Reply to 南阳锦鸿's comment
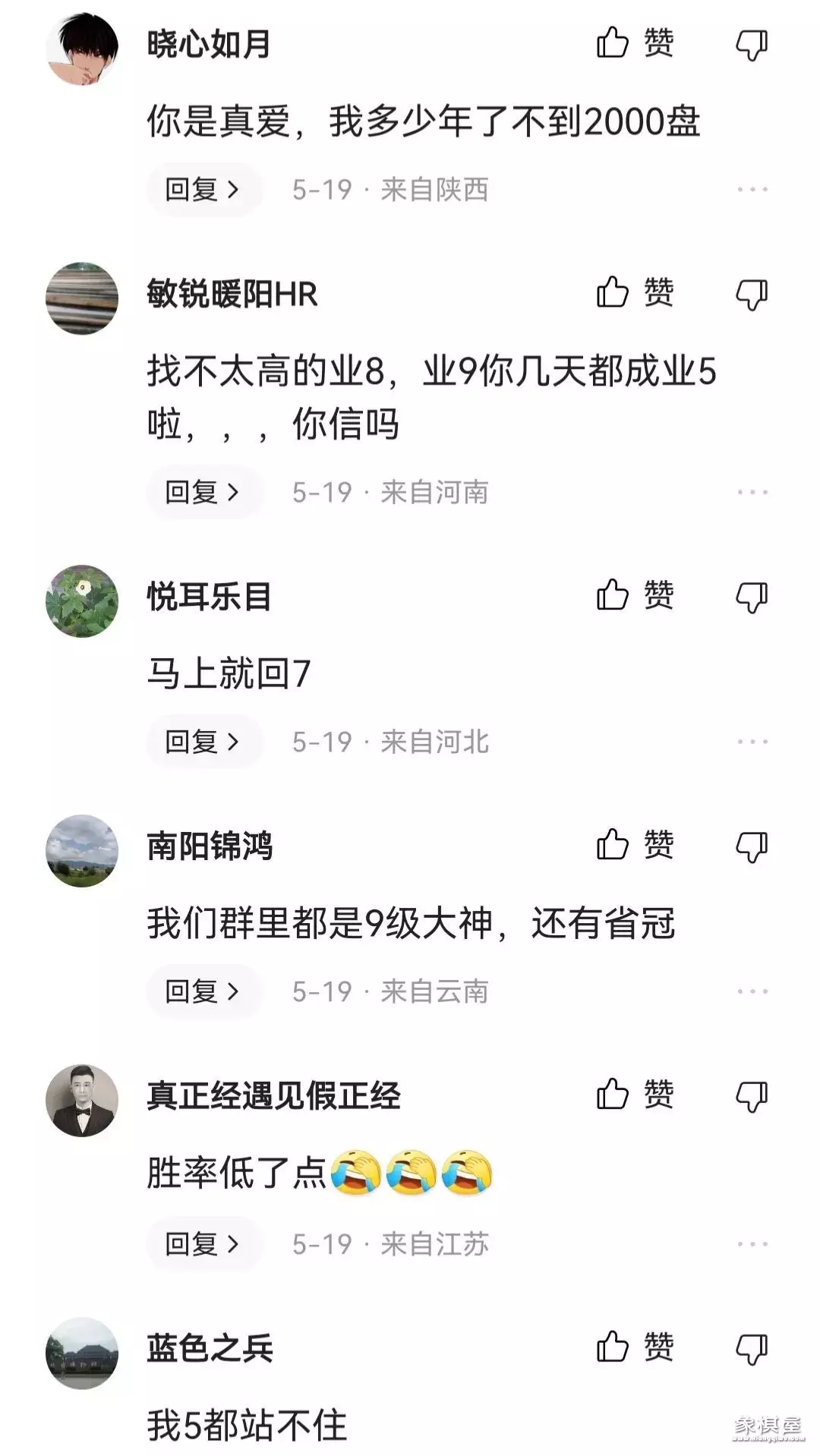820x1456 pixels. tap(203, 991)
